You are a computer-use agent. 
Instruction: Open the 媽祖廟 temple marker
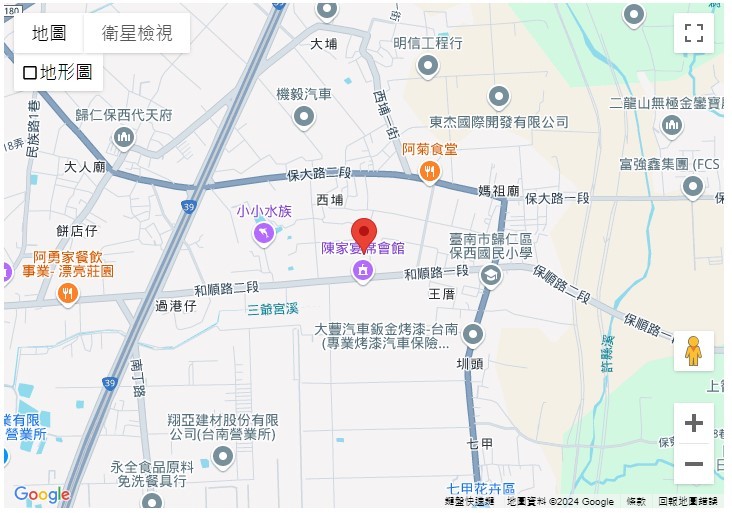498,190
